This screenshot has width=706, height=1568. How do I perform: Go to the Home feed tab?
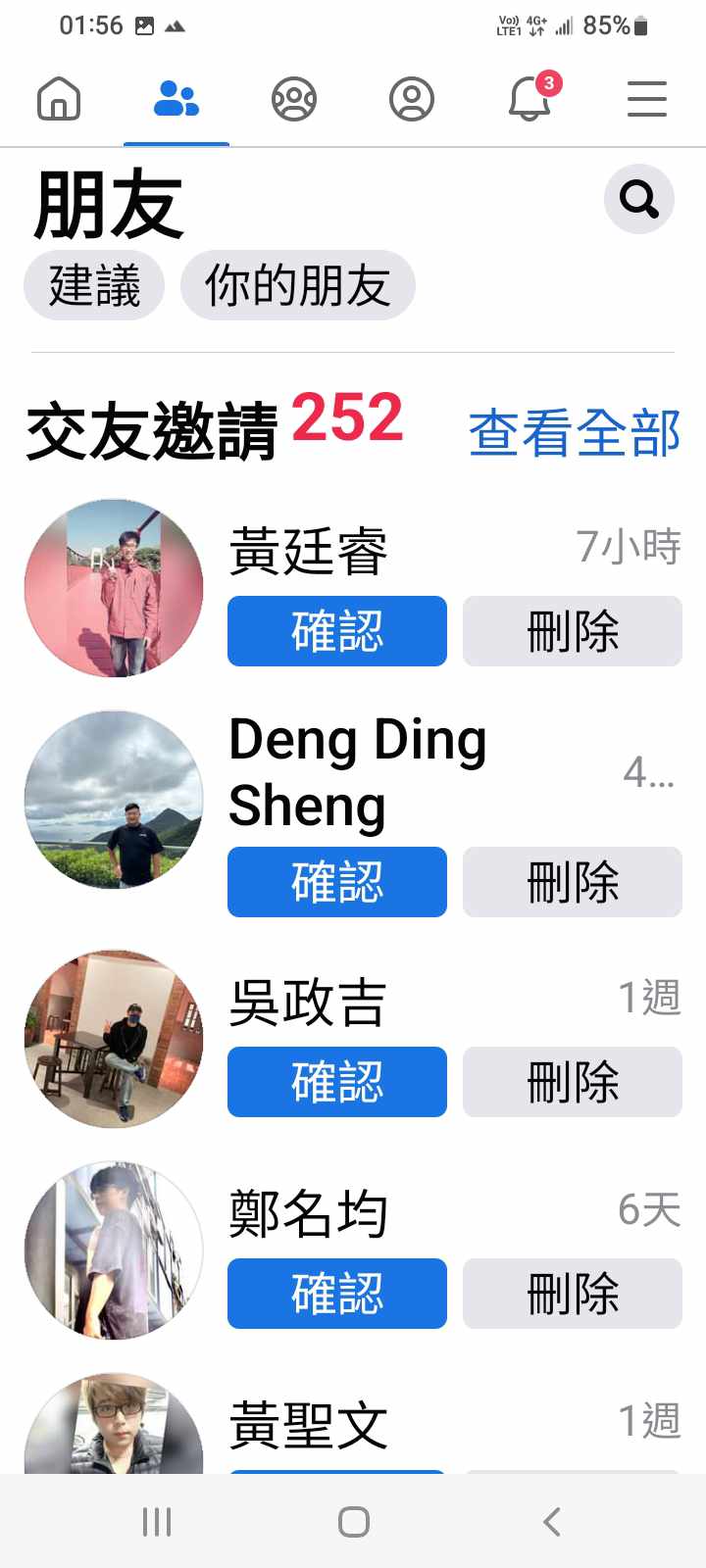pos(59,99)
